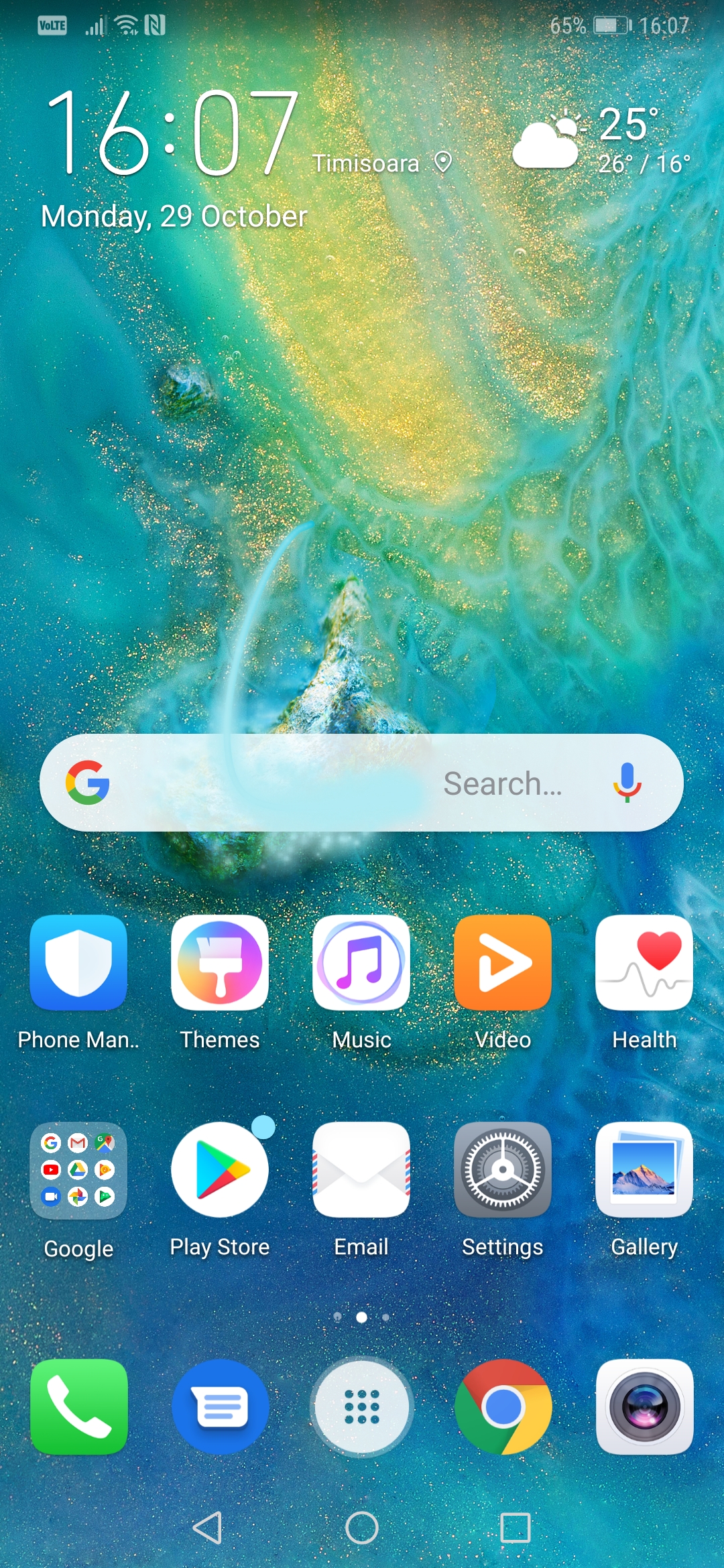Open the Email app
Screen dimensions: 724x1568
coord(361,1170)
